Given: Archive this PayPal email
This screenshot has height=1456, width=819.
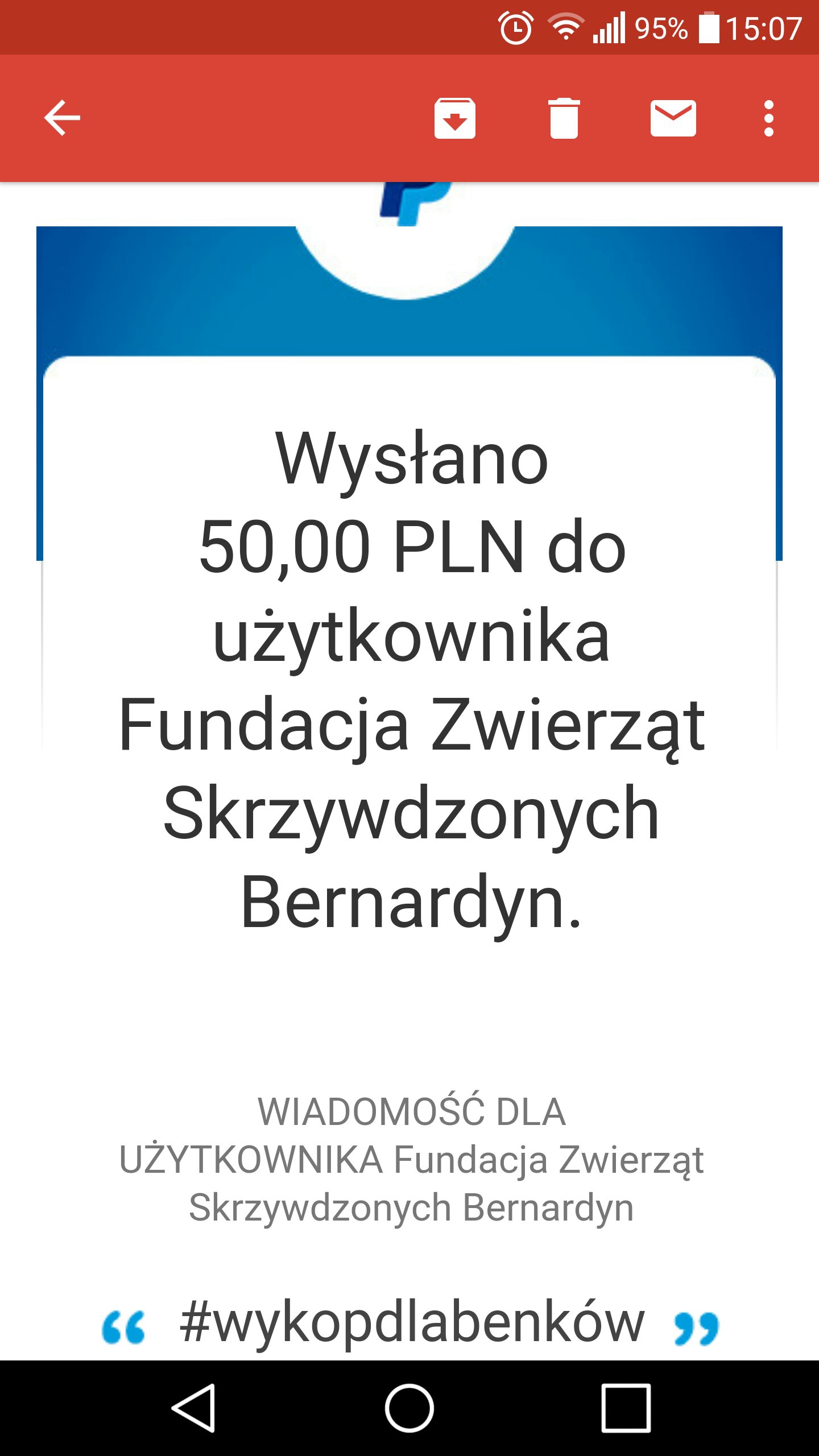Looking at the screenshot, I should tap(454, 118).
